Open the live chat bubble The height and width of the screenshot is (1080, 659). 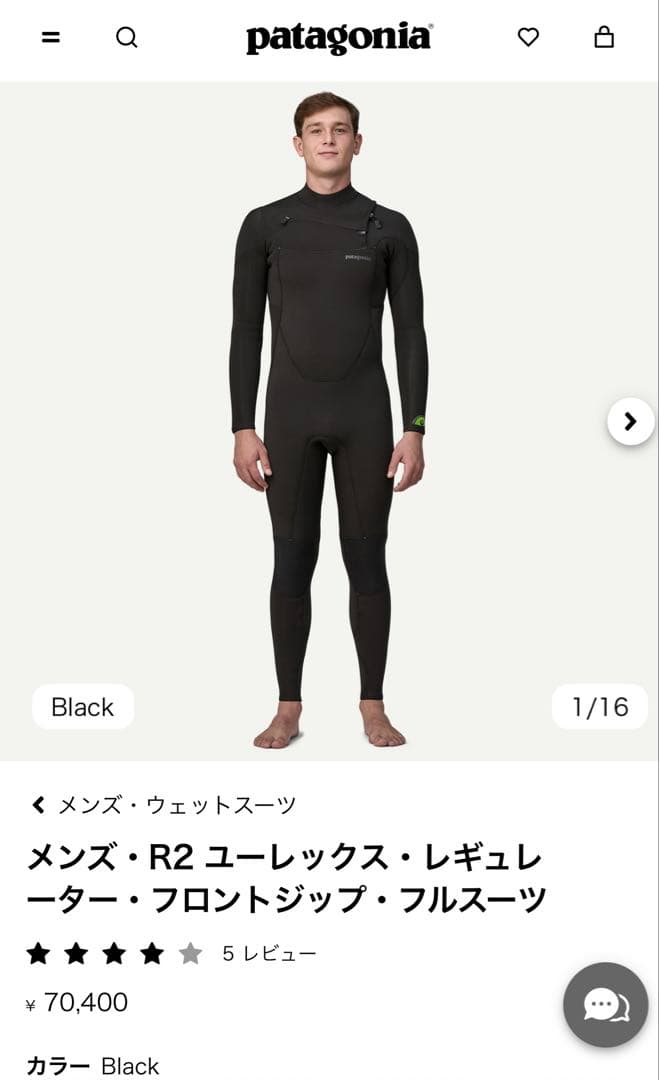click(606, 1005)
